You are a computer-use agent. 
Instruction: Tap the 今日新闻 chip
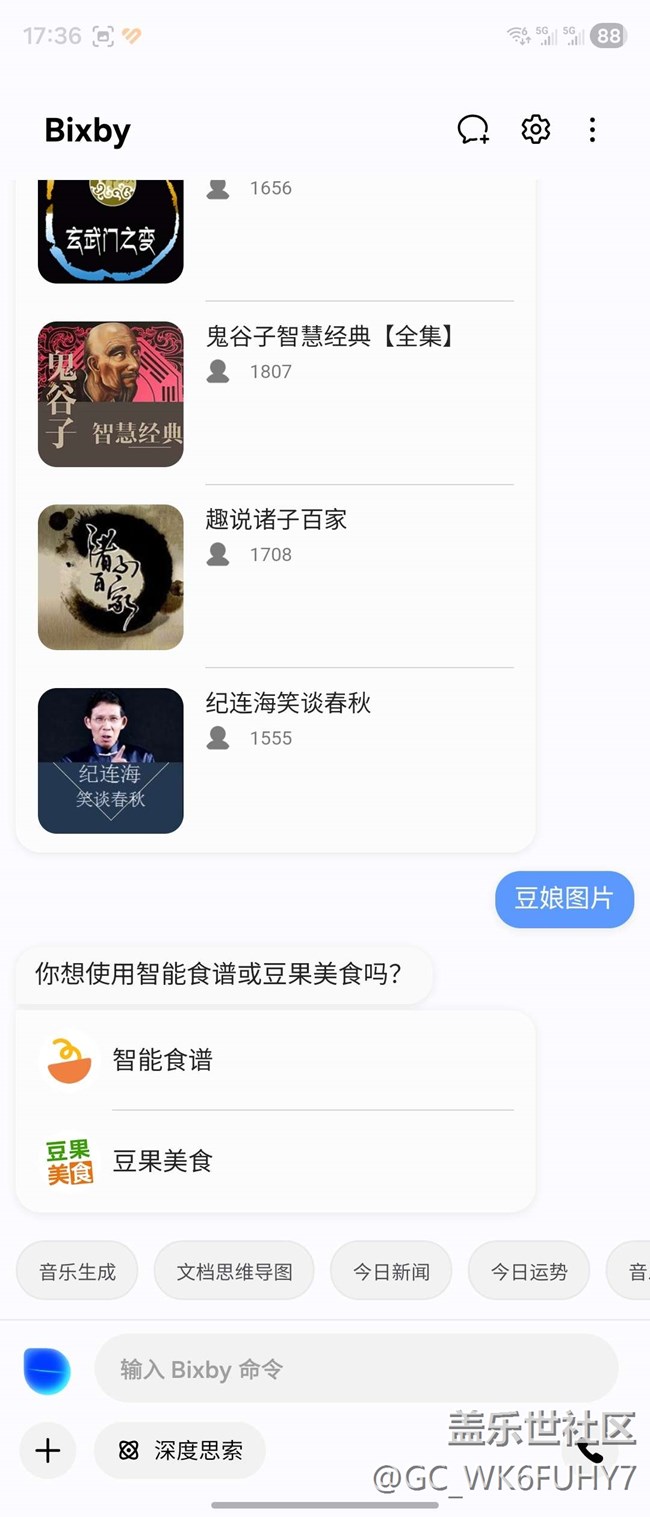point(391,1271)
